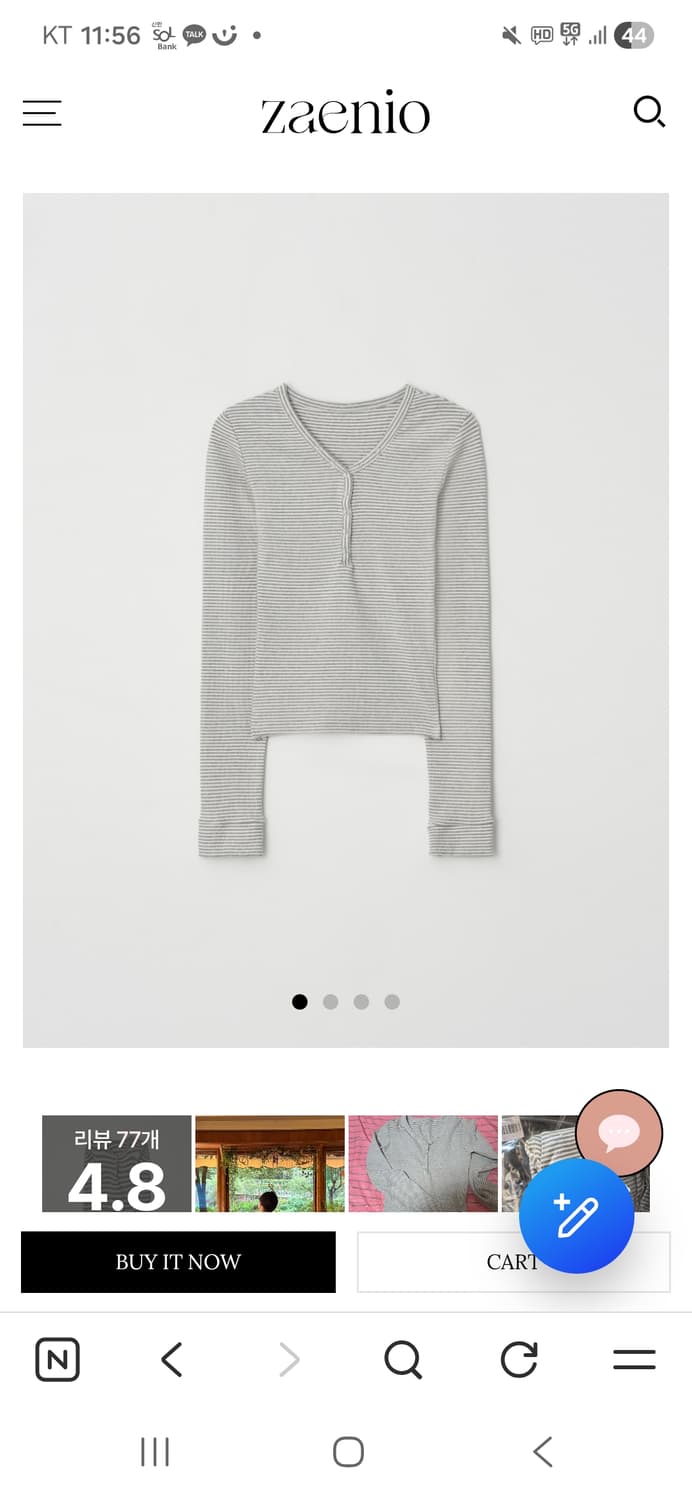
Task: Open the browser menu with two lines
Action: click(x=634, y=1360)
